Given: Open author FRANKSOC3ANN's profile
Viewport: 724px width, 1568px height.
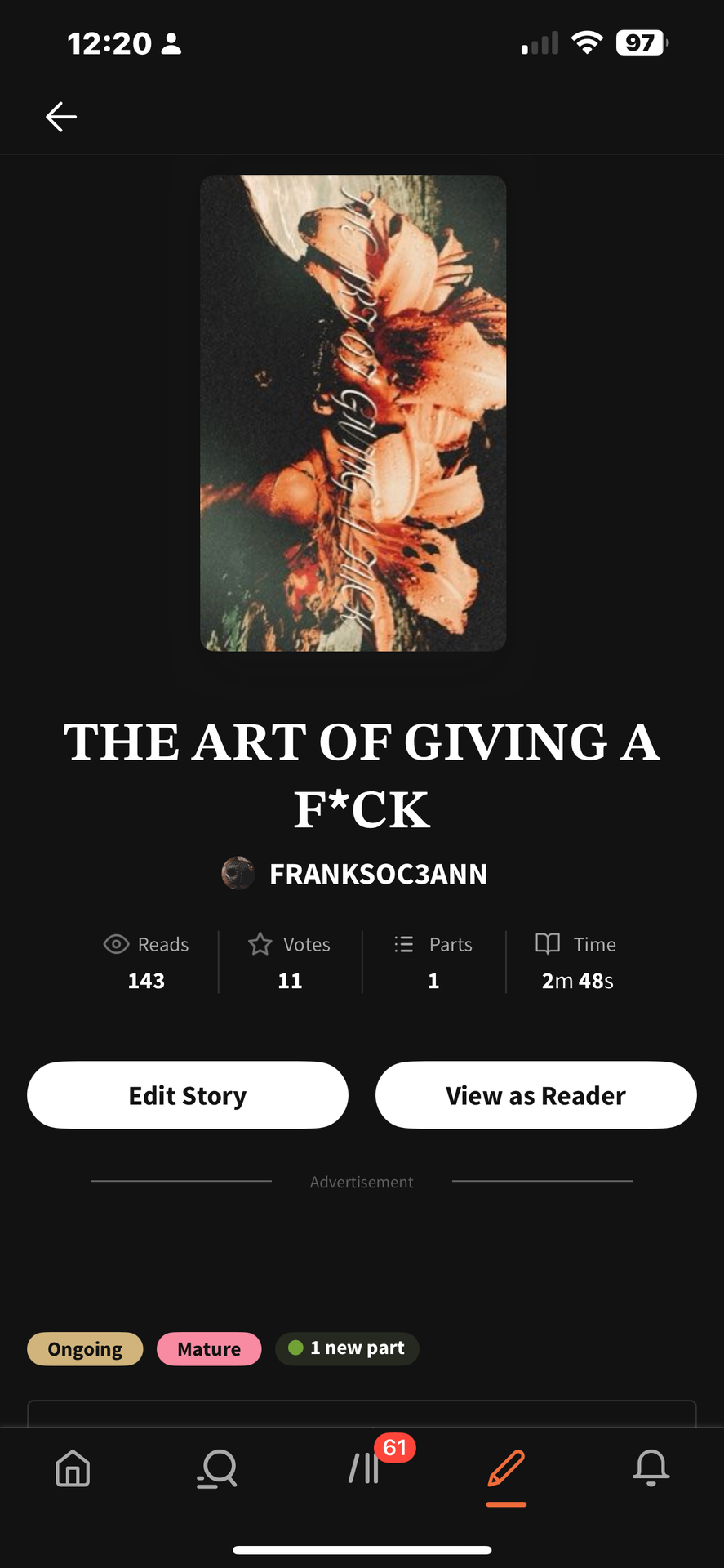Looking at the screenshot, I should pyautogui.click(x=377, y=874).
